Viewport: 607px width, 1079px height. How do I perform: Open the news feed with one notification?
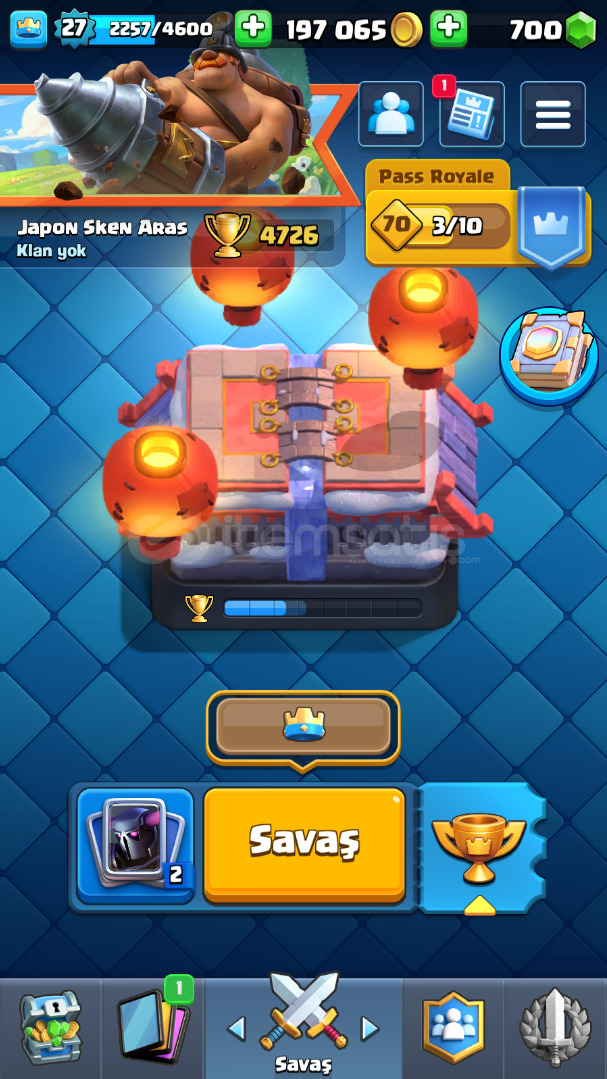pos(472,114)
